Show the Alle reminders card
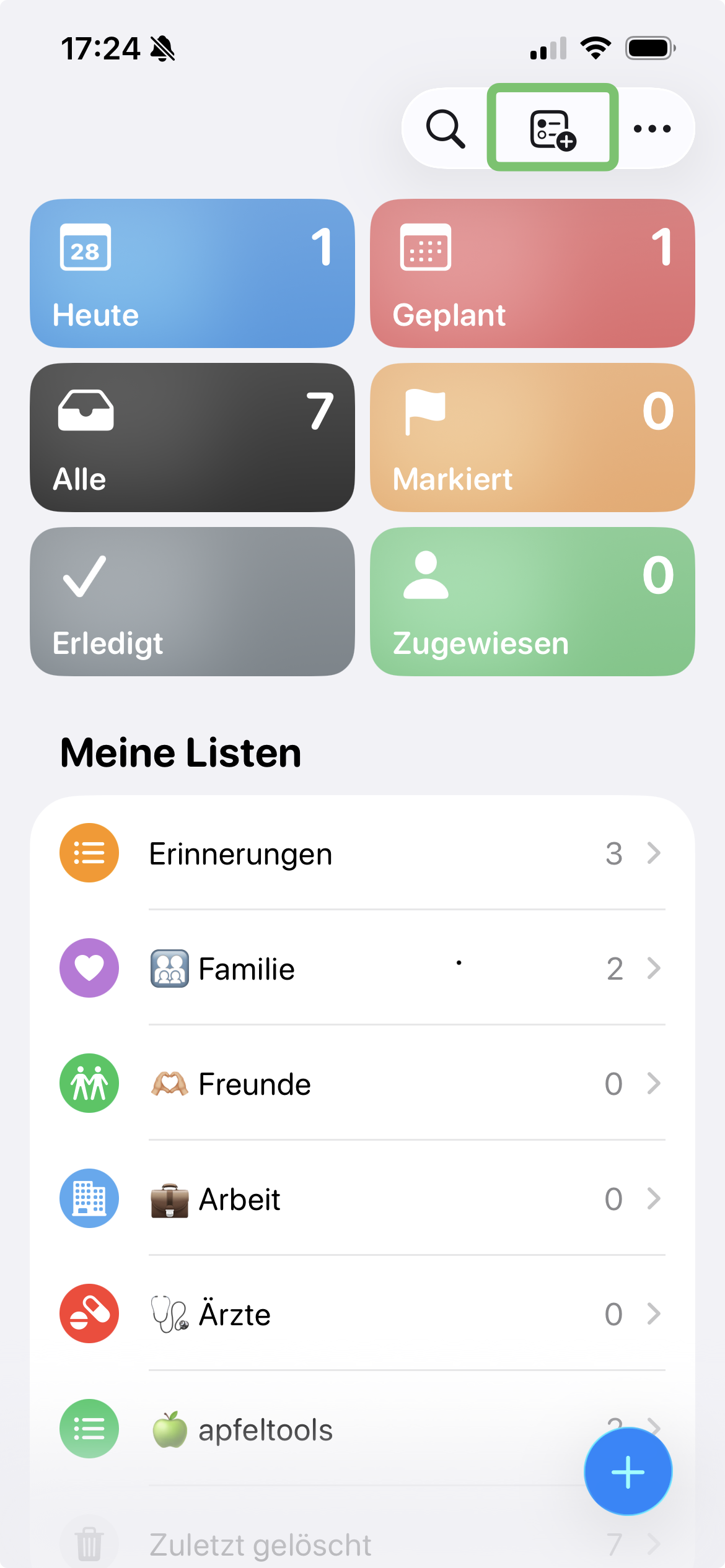This screenshot has height=1568, width=725. 192,437
